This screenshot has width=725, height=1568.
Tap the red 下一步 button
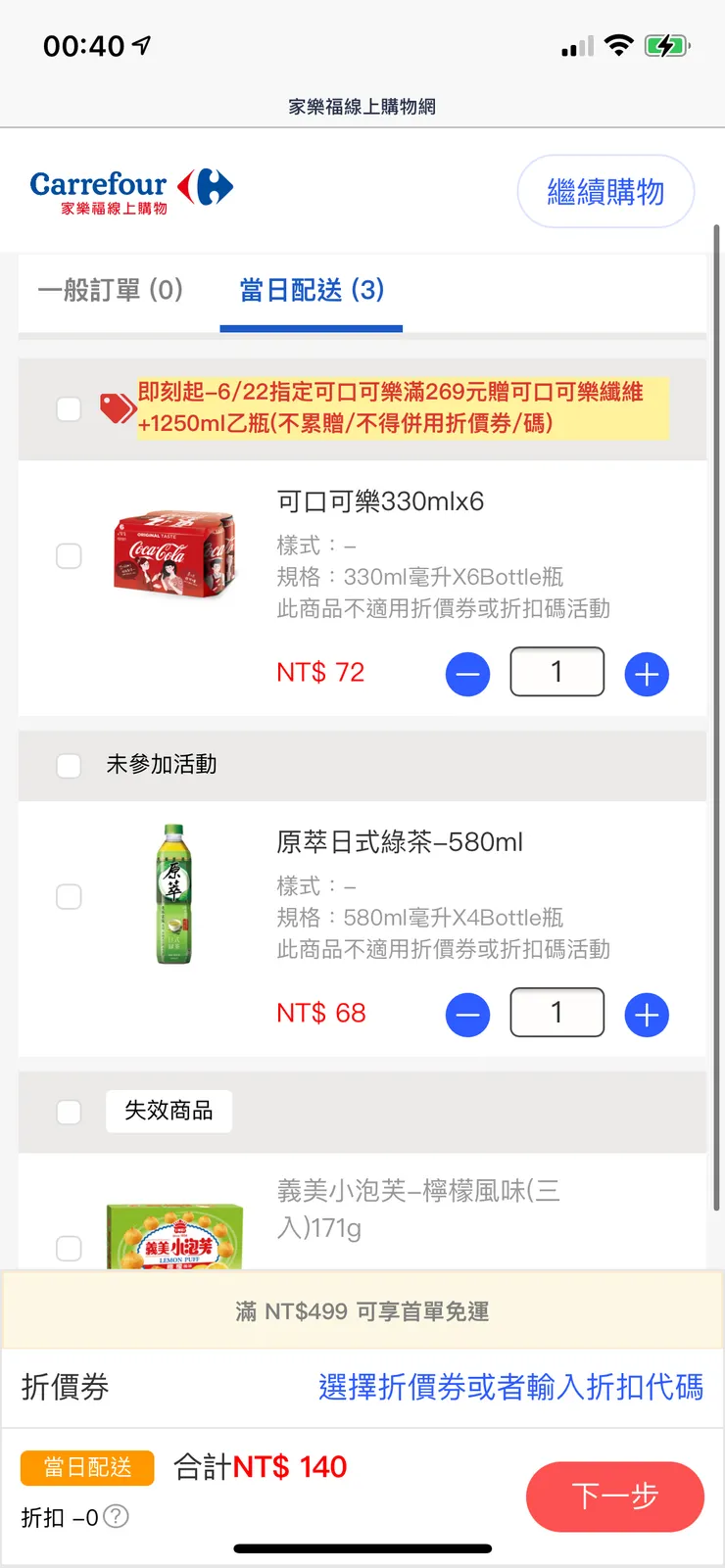click(x=614, y=1497)
